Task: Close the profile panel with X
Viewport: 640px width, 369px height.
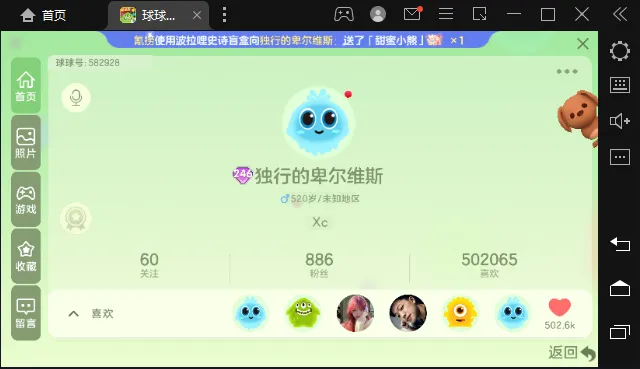Action: coord(583,44)
